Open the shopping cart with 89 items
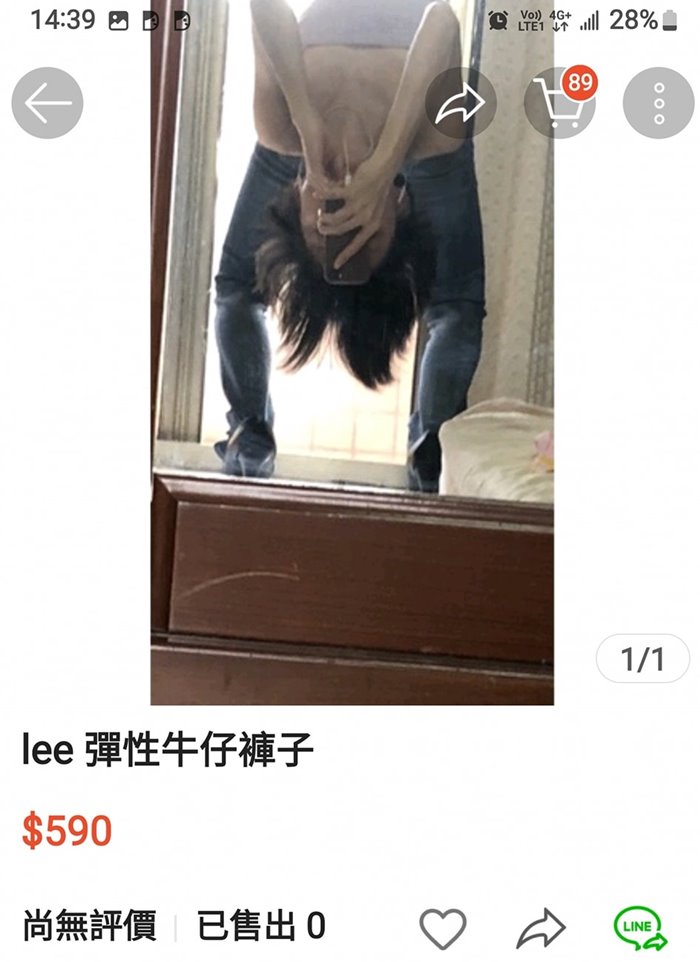Image resolution: width=700 pixels, height=962 pixels. click(561, 102)
